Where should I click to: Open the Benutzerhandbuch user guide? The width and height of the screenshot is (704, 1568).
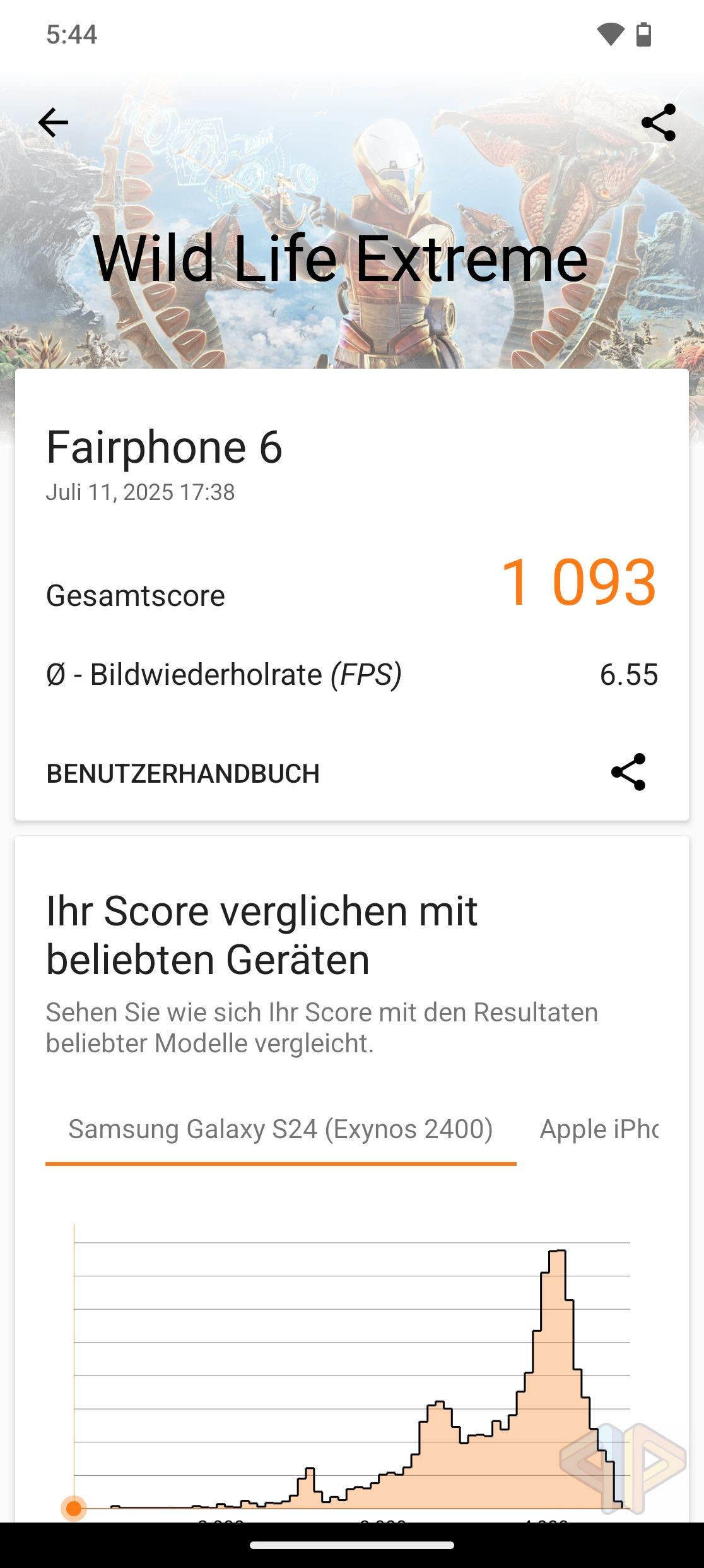coord(183,773)
